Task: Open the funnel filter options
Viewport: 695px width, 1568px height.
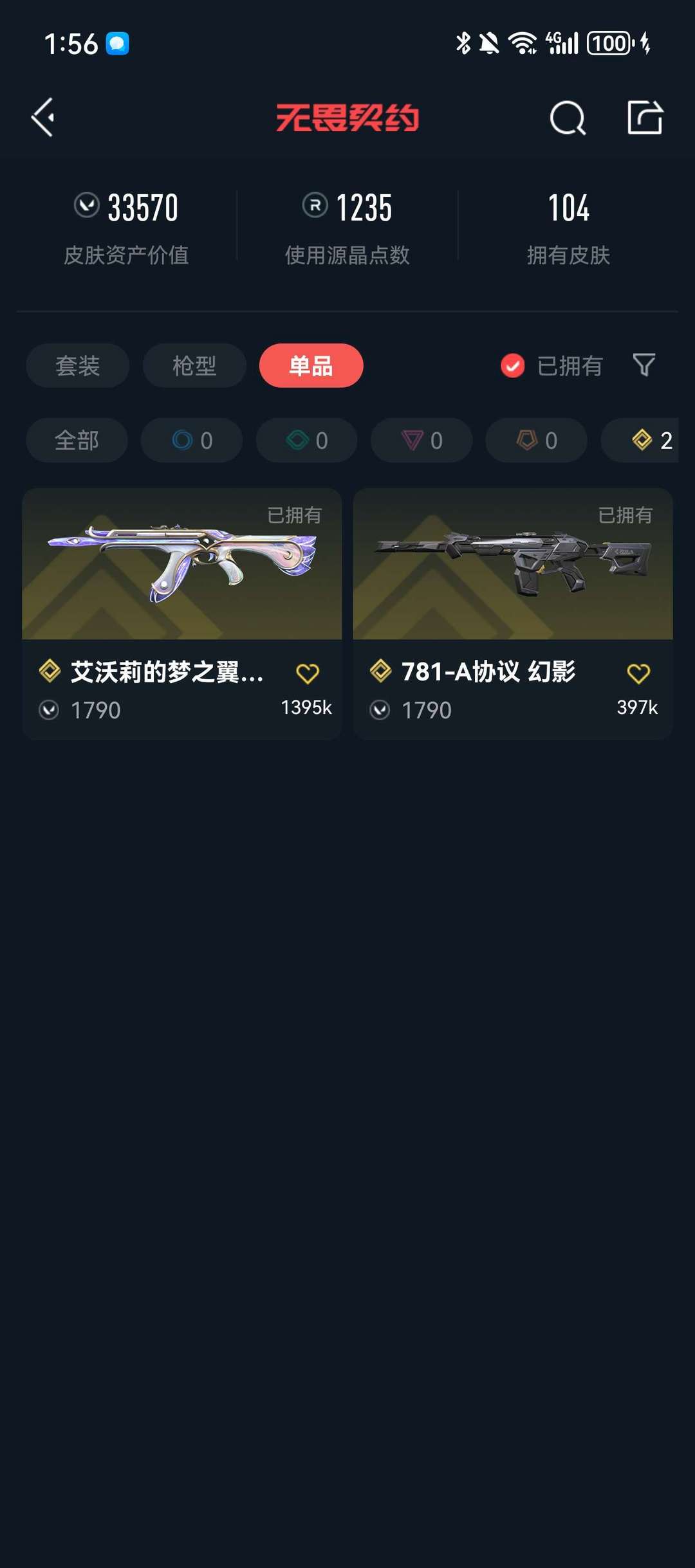Action: pos(644,365)
